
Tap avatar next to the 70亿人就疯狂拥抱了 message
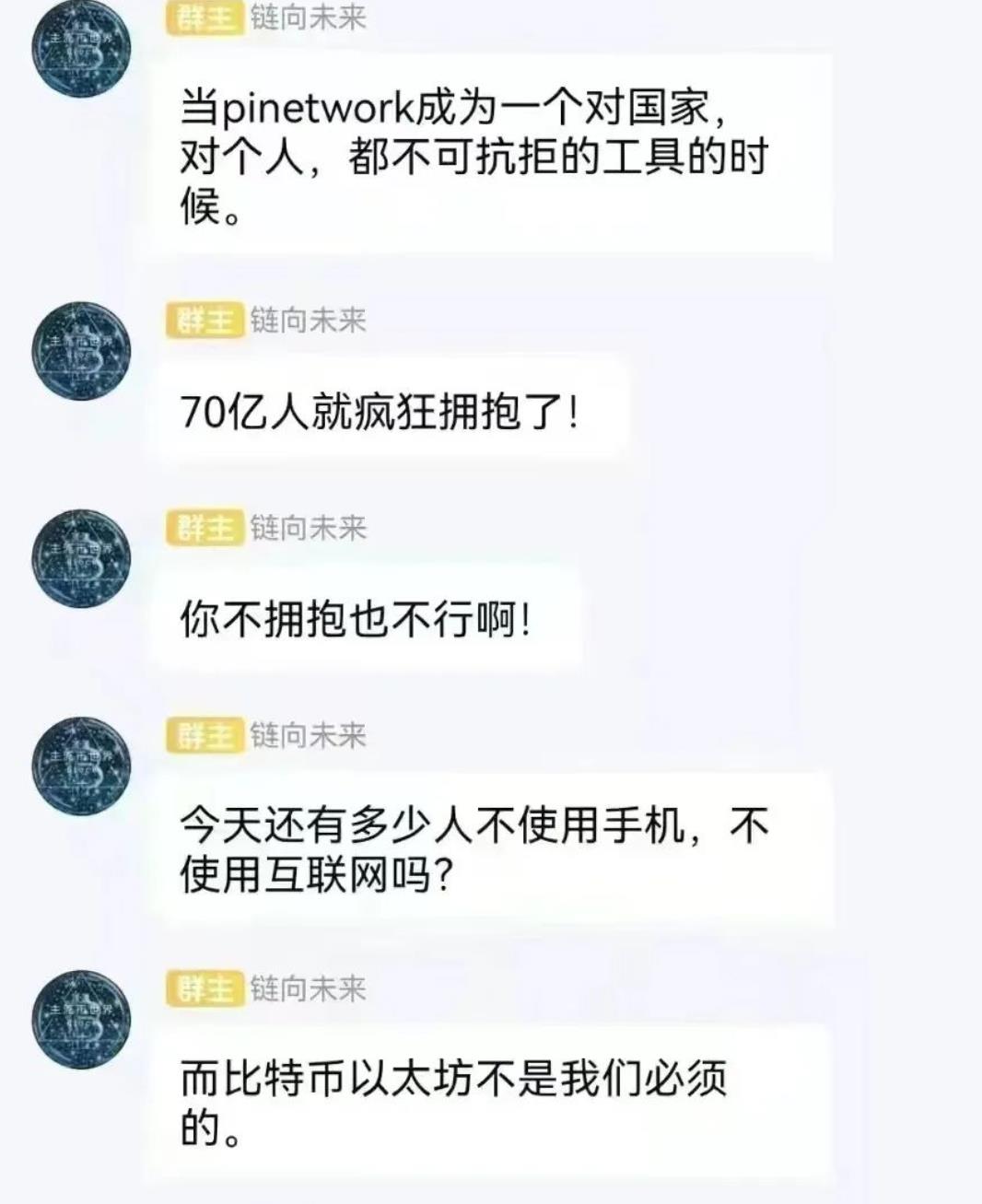click(81, 351)
